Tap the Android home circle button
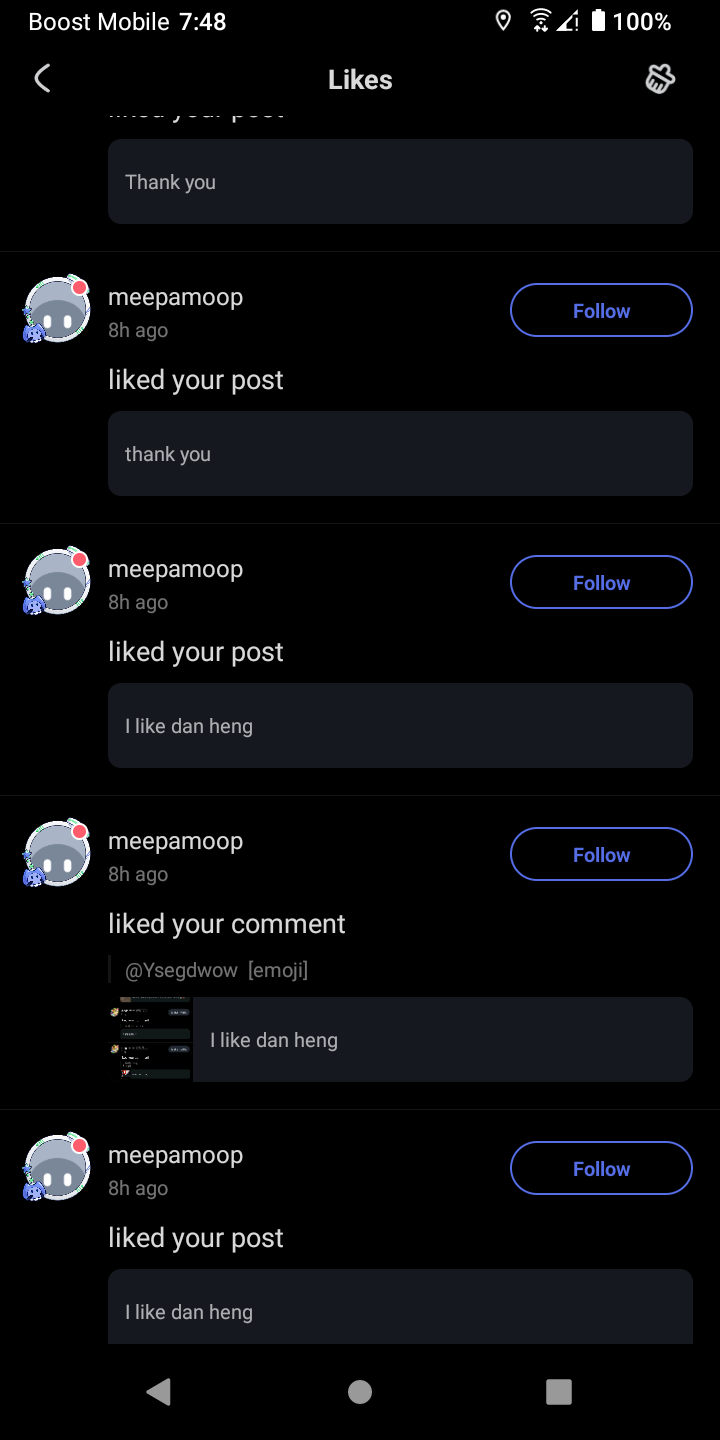 pos(360,1391)
